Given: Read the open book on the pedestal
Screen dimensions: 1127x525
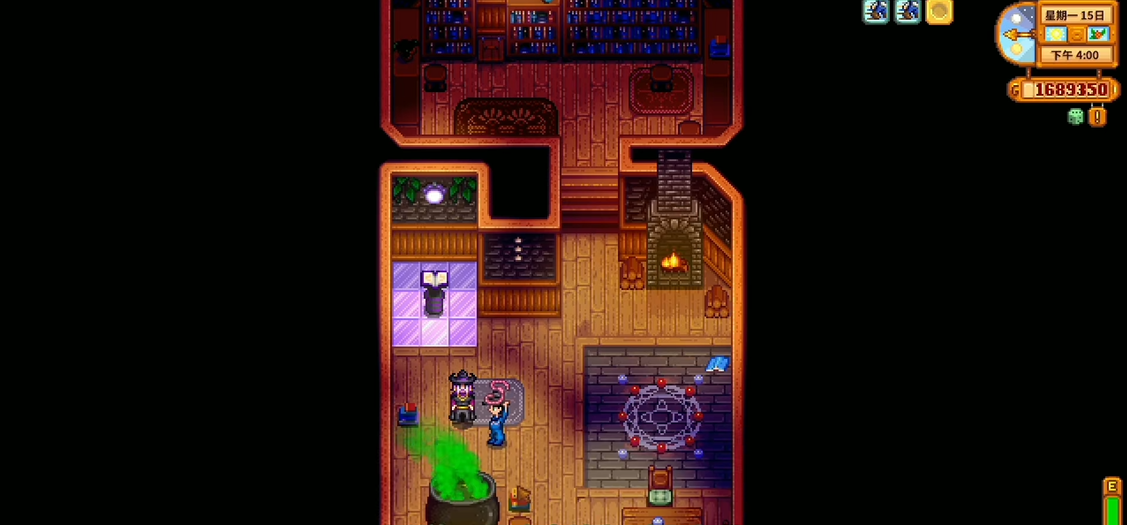Looking at the screenshot, I should [x=434, y=280].
